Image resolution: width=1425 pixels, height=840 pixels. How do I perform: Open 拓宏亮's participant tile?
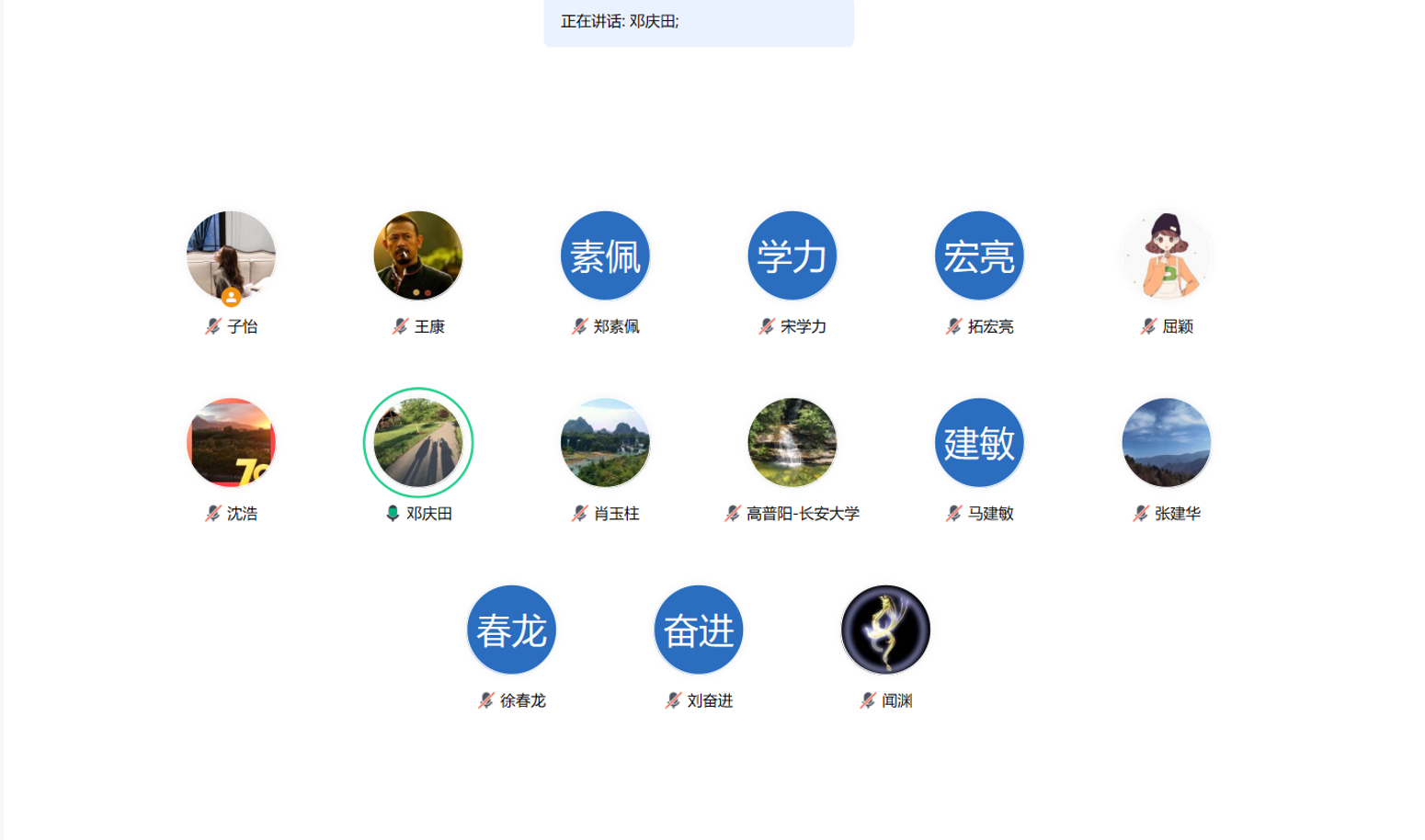point(979,255)
